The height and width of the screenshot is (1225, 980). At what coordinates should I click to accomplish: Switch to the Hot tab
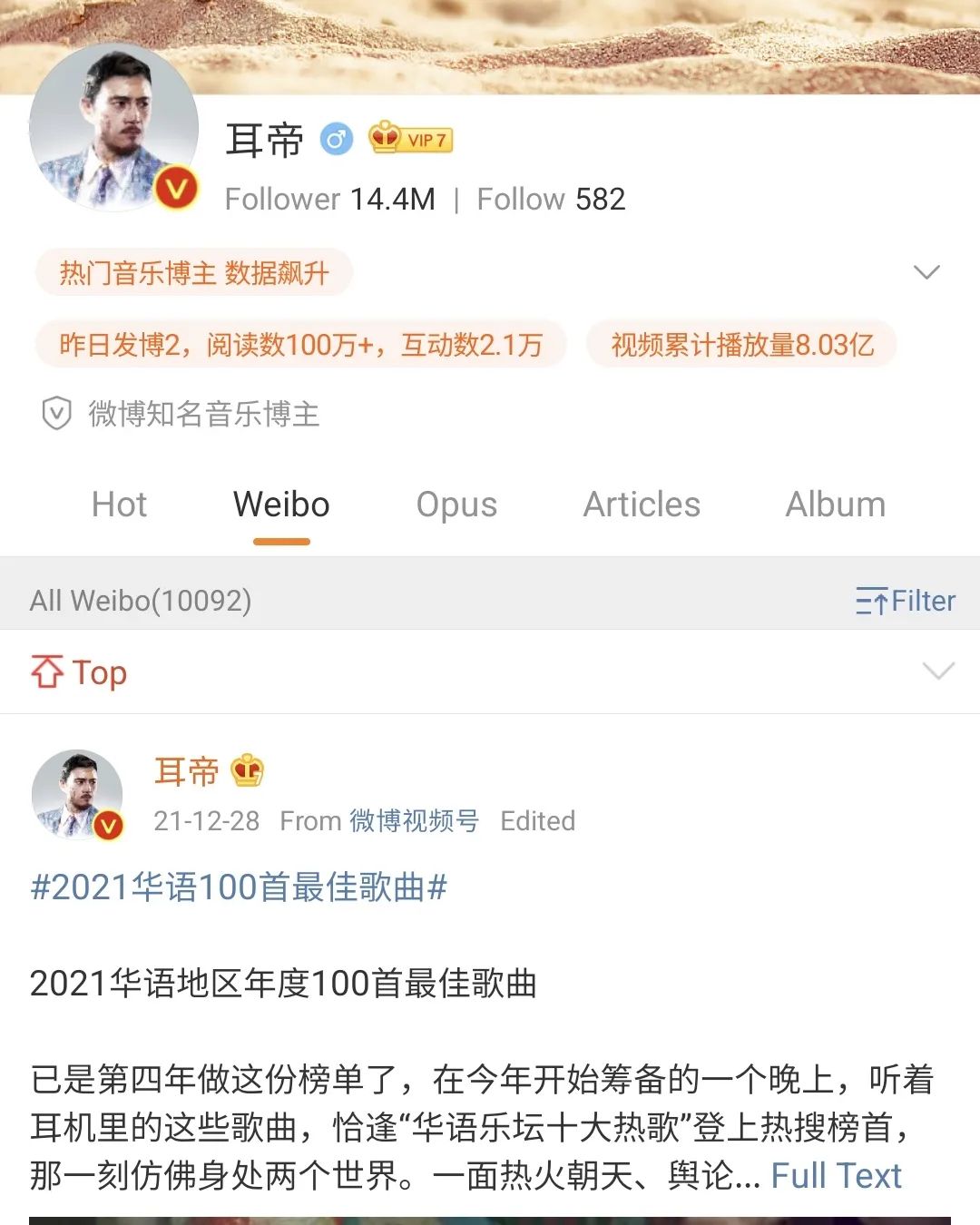[x=120, y=505]
